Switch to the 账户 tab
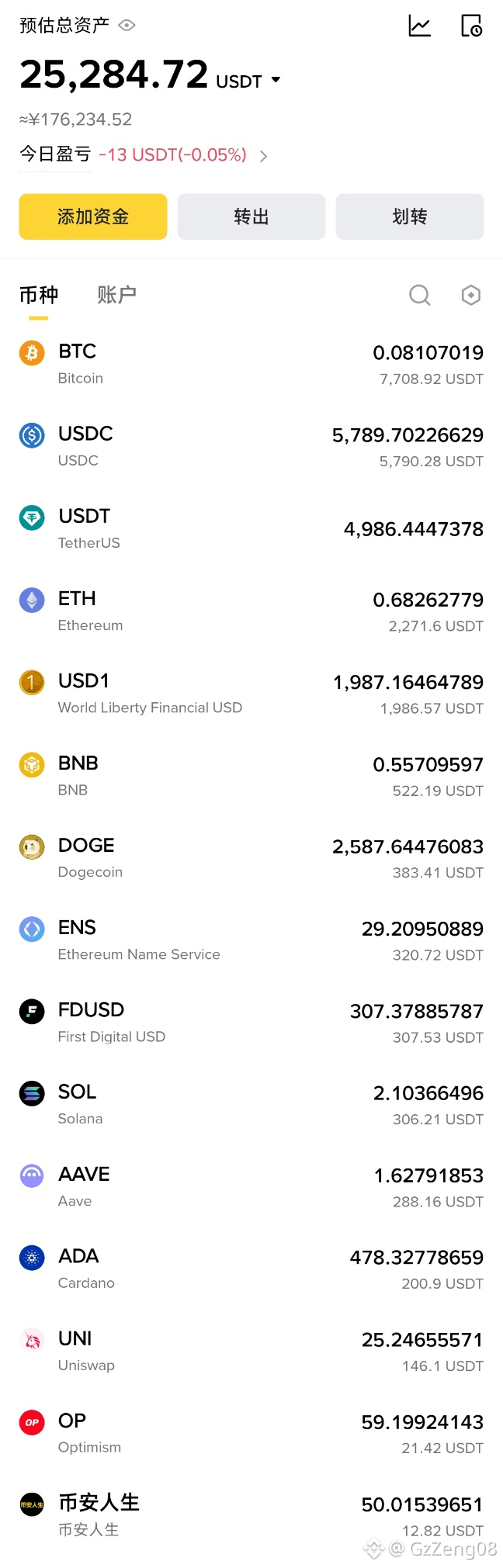 point(116,295)
